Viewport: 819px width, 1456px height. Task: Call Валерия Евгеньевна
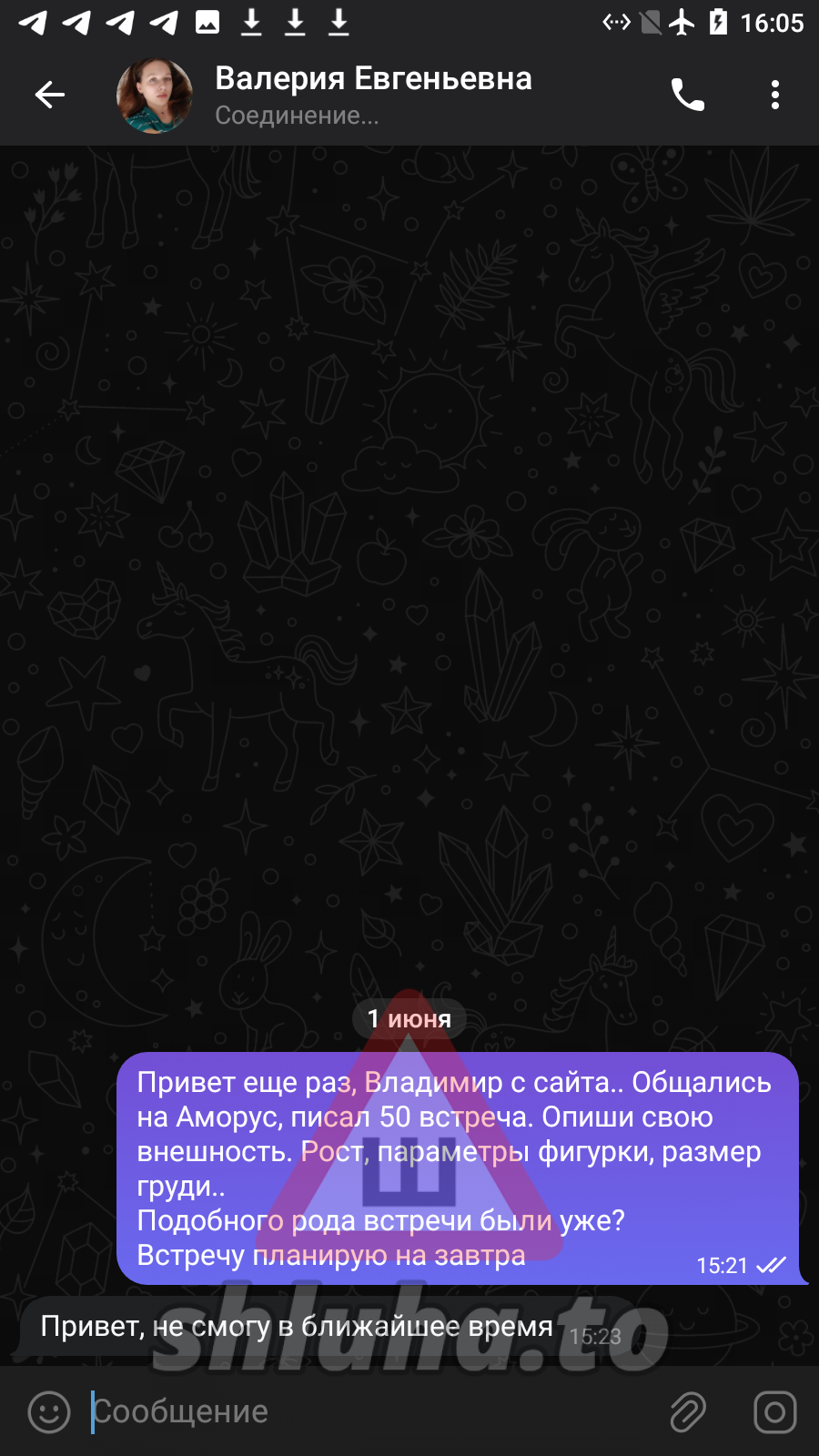click(x=688, y=95)
